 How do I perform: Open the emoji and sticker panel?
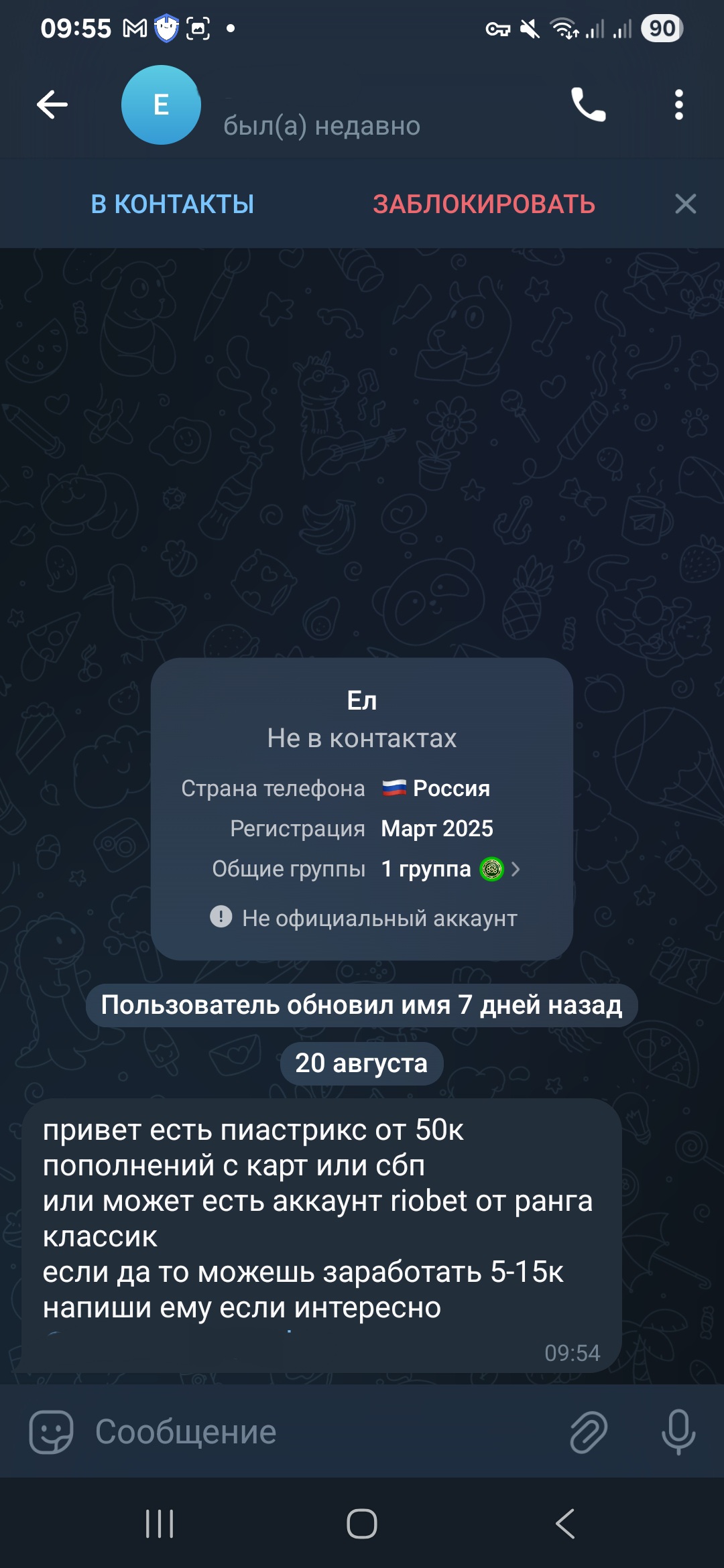[x=51, y=1432]
